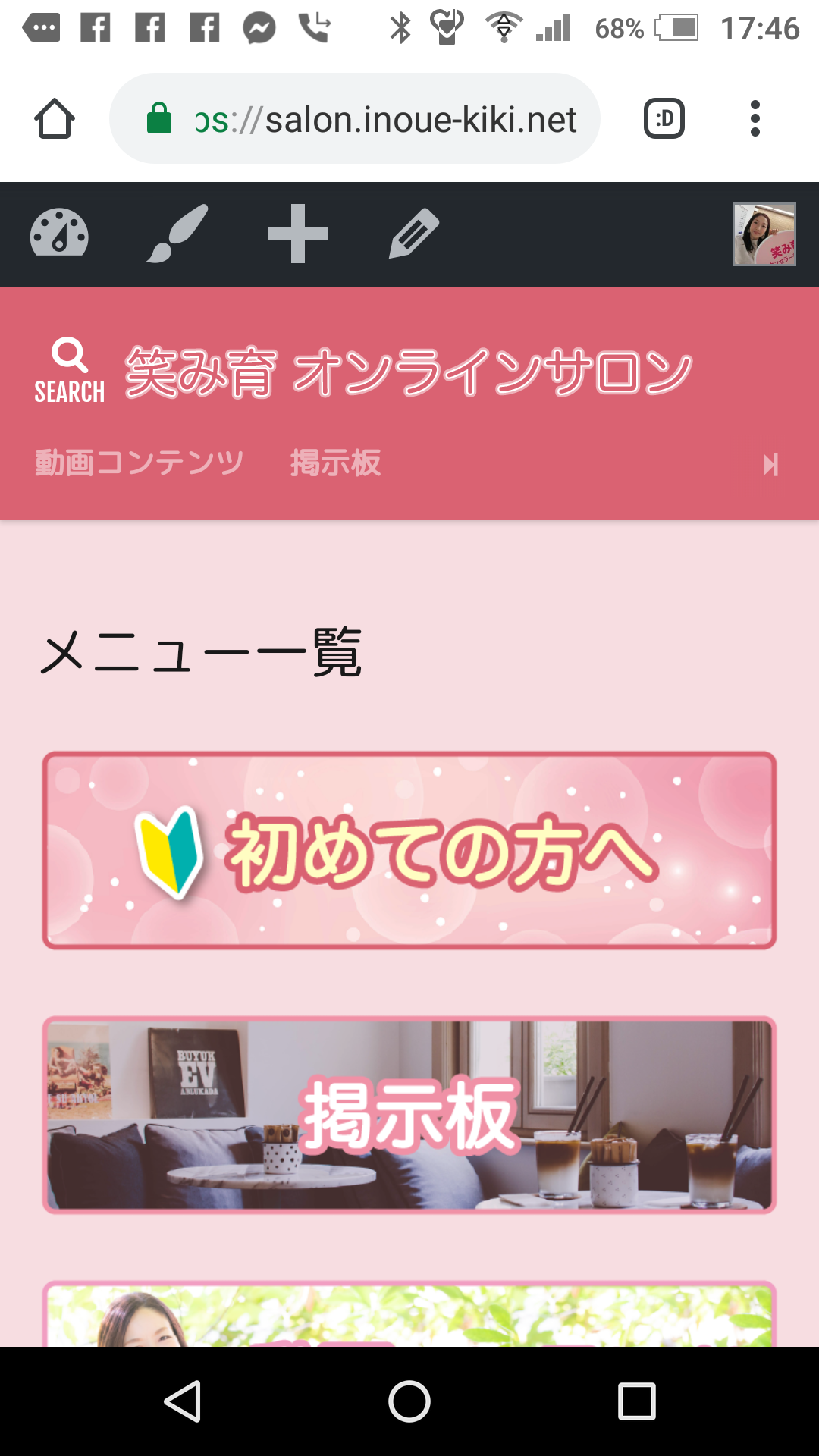819x1456 pixels.
Task: Open the 掲示板 banner with the cafe photo
Action: (409, 1115)
